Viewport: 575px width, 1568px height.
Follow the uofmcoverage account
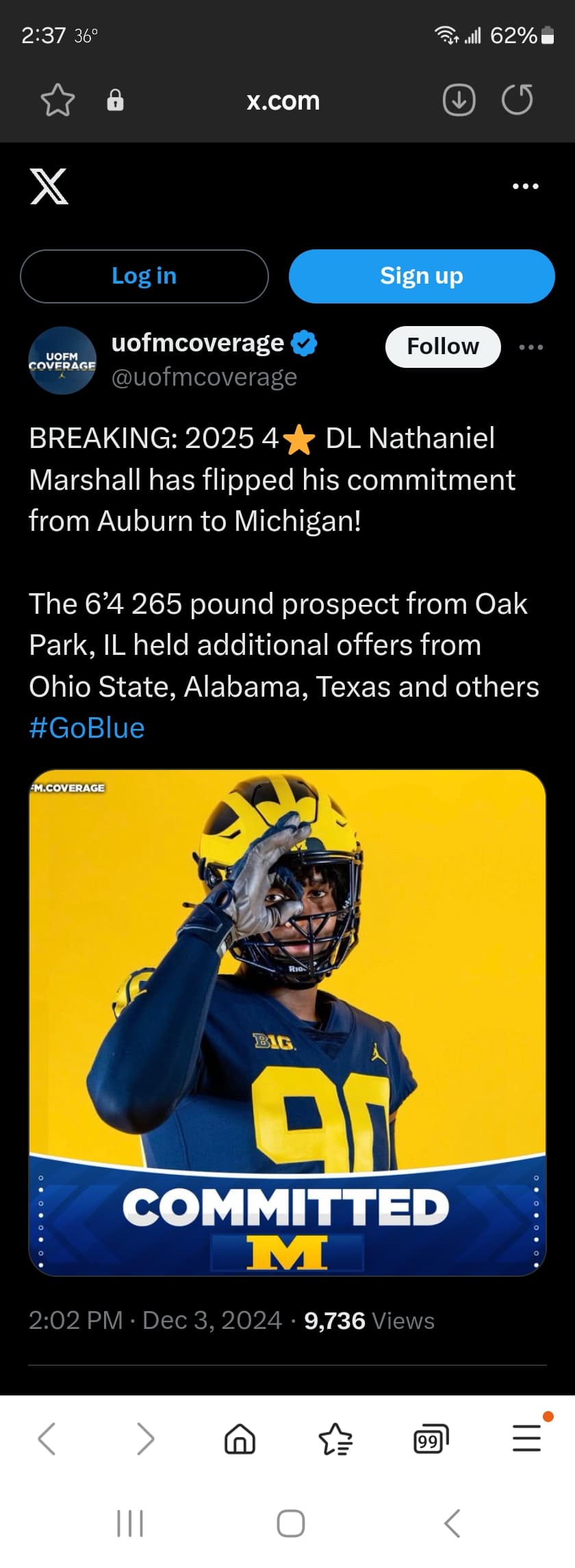(x=443, y=347)
